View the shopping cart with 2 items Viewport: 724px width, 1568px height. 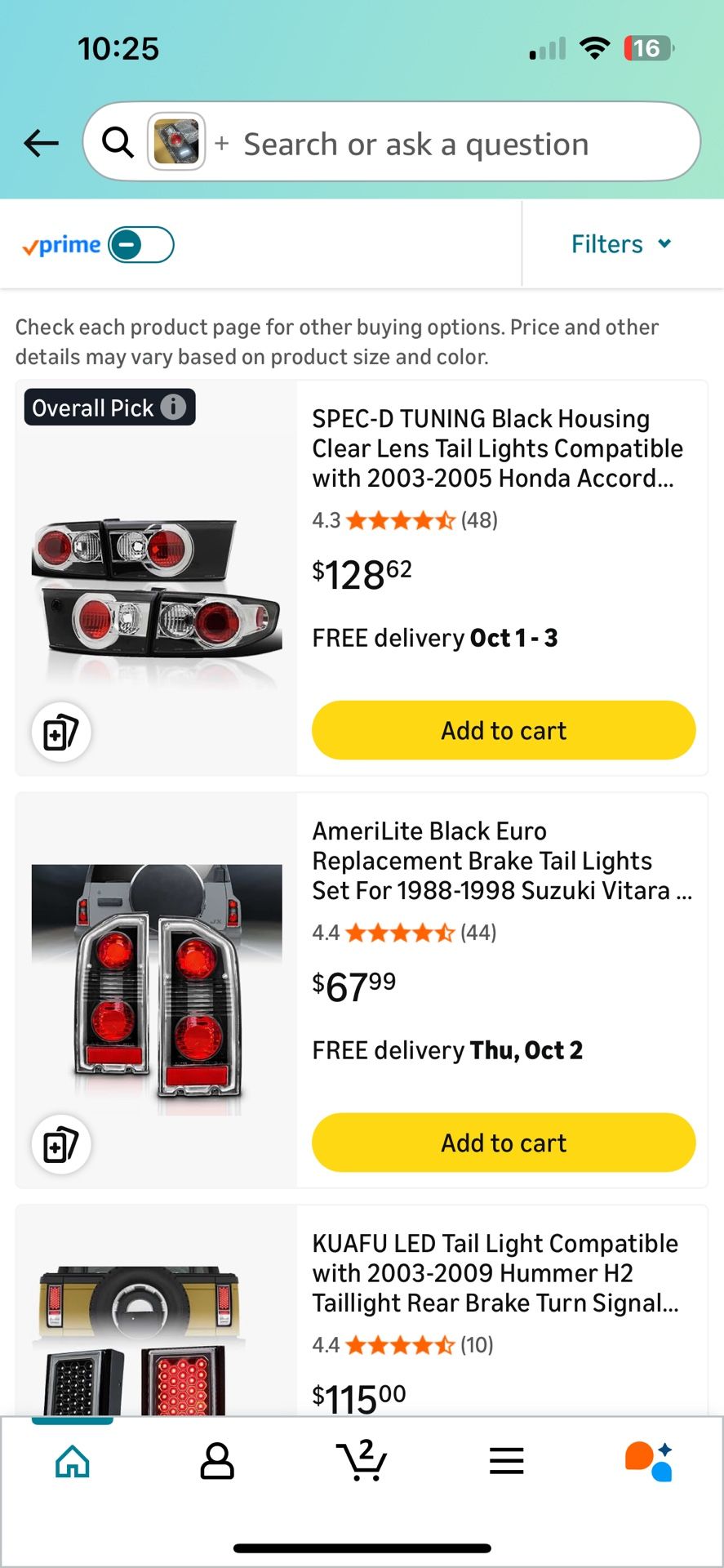pos(362,1461)
